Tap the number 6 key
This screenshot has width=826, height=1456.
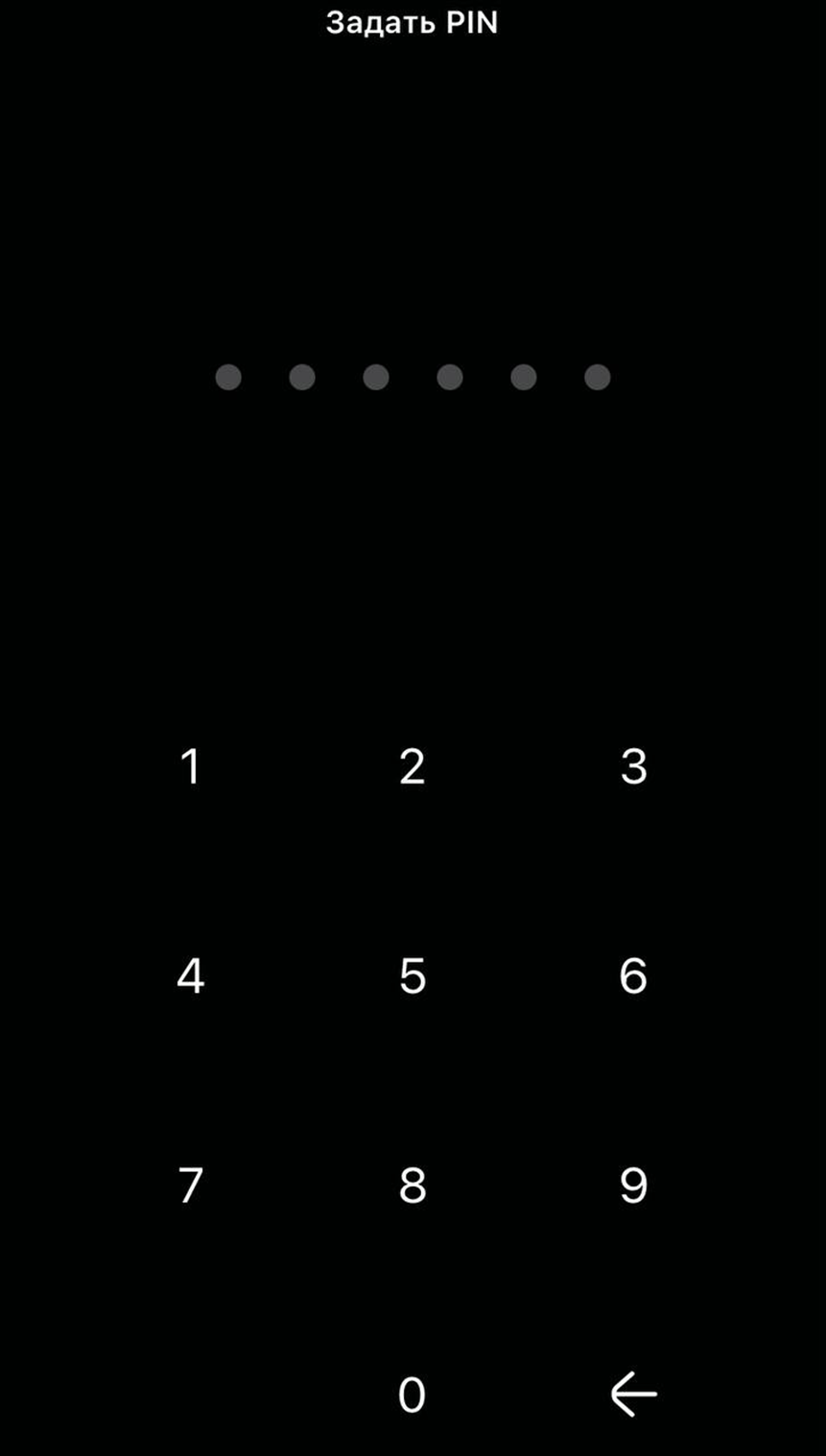pos(633,975)
